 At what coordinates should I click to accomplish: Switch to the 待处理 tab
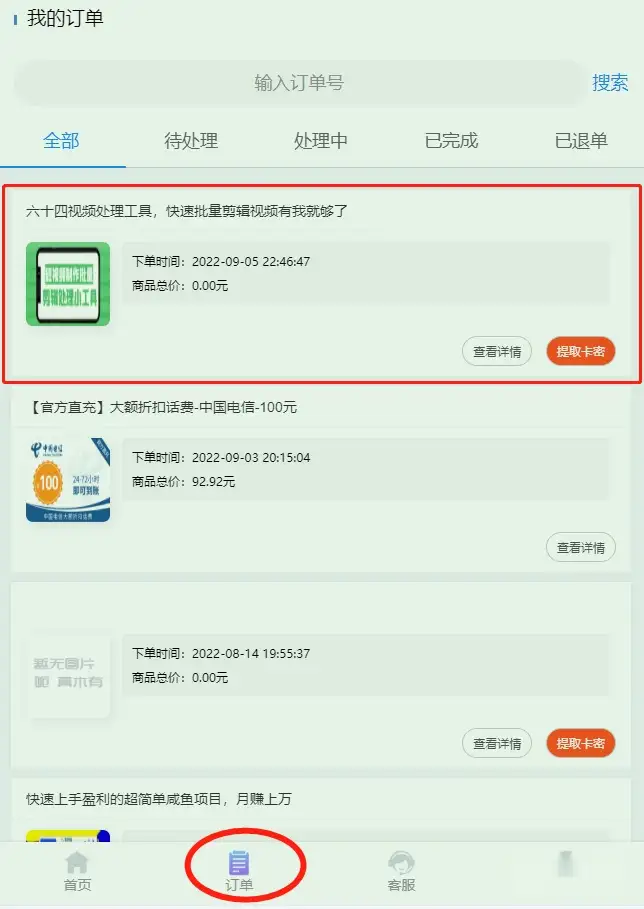tap(191, 141)
